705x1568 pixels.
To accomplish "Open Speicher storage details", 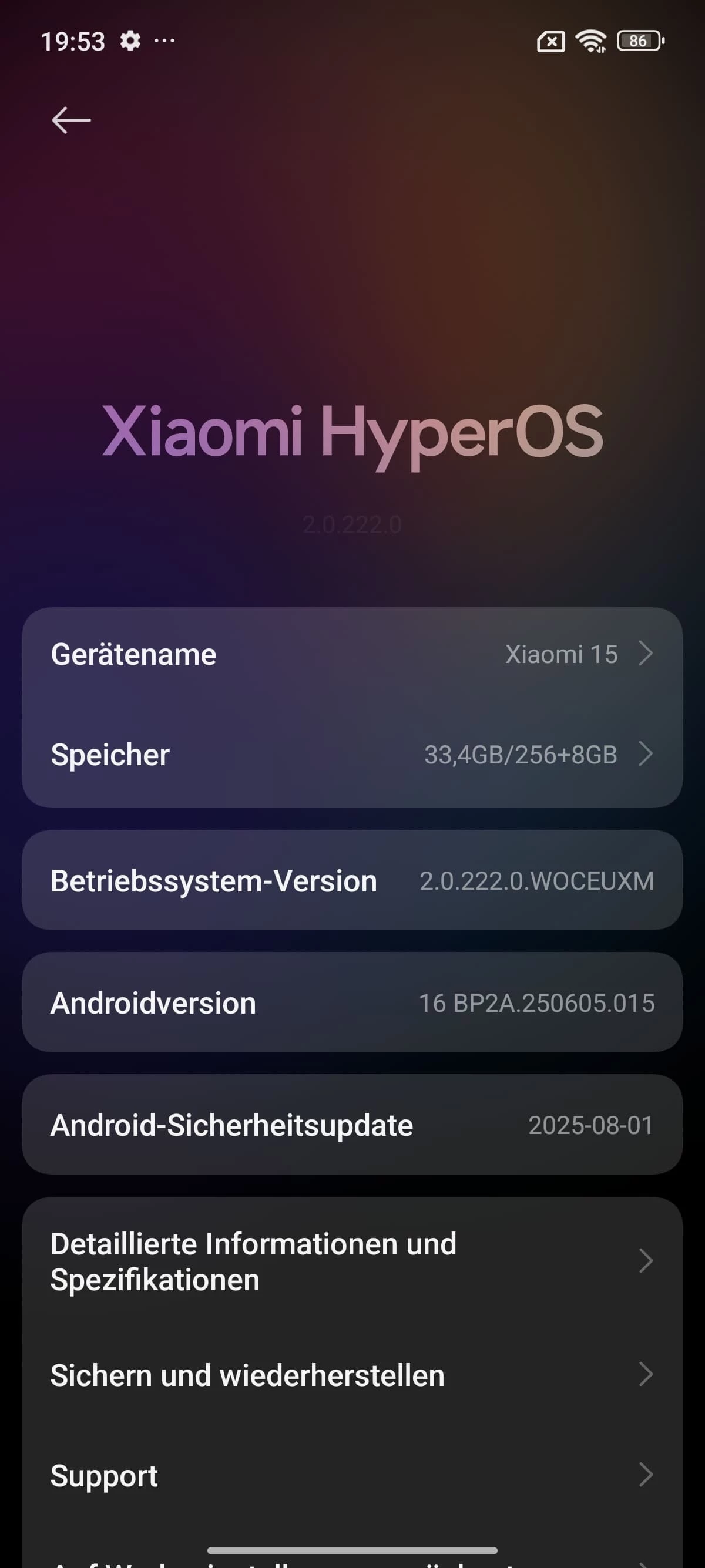I will [352, 755].
